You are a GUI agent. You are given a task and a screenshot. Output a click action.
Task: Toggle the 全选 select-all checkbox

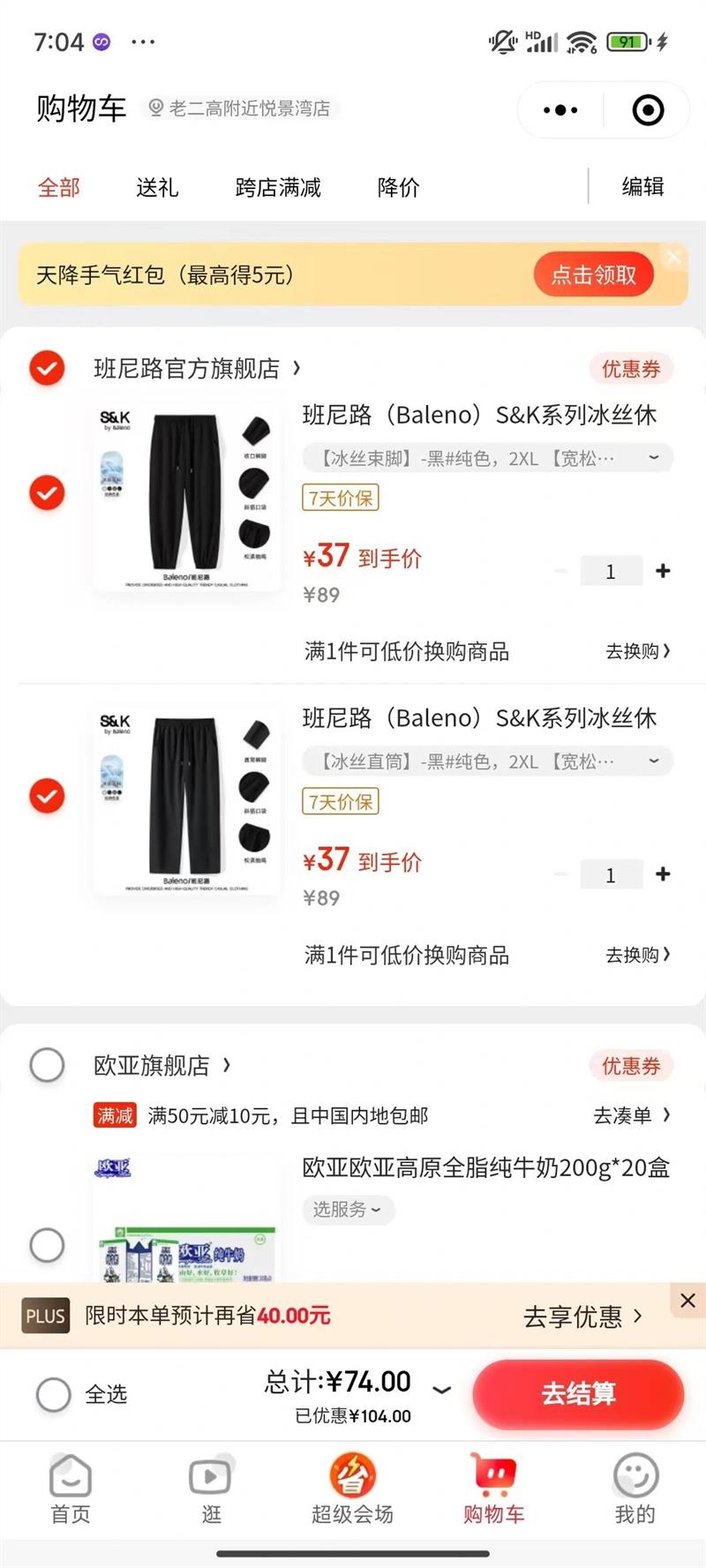[x=54, y=1394]
